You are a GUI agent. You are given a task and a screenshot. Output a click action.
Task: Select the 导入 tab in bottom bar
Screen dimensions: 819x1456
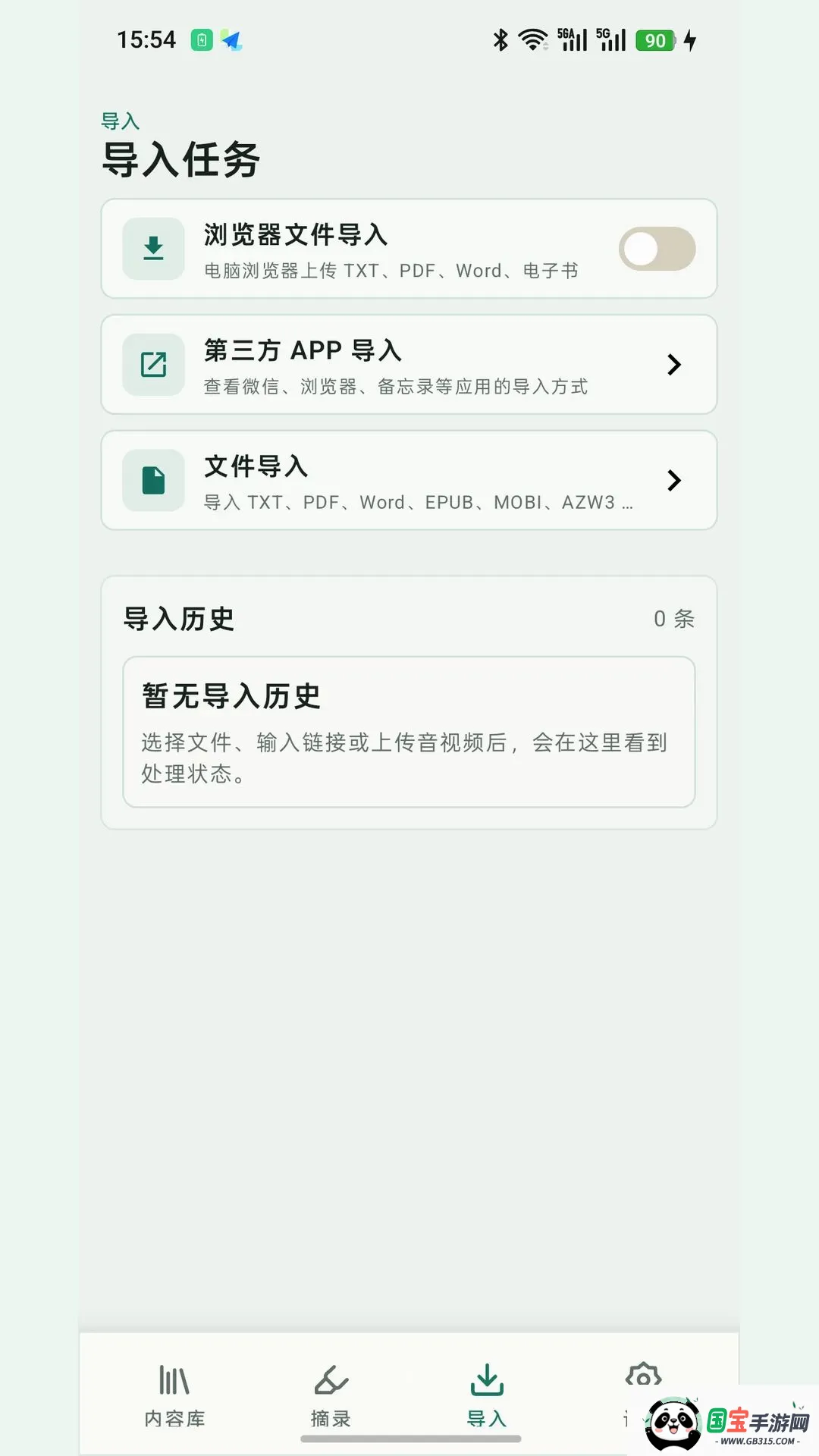[x=487, y=1395]
